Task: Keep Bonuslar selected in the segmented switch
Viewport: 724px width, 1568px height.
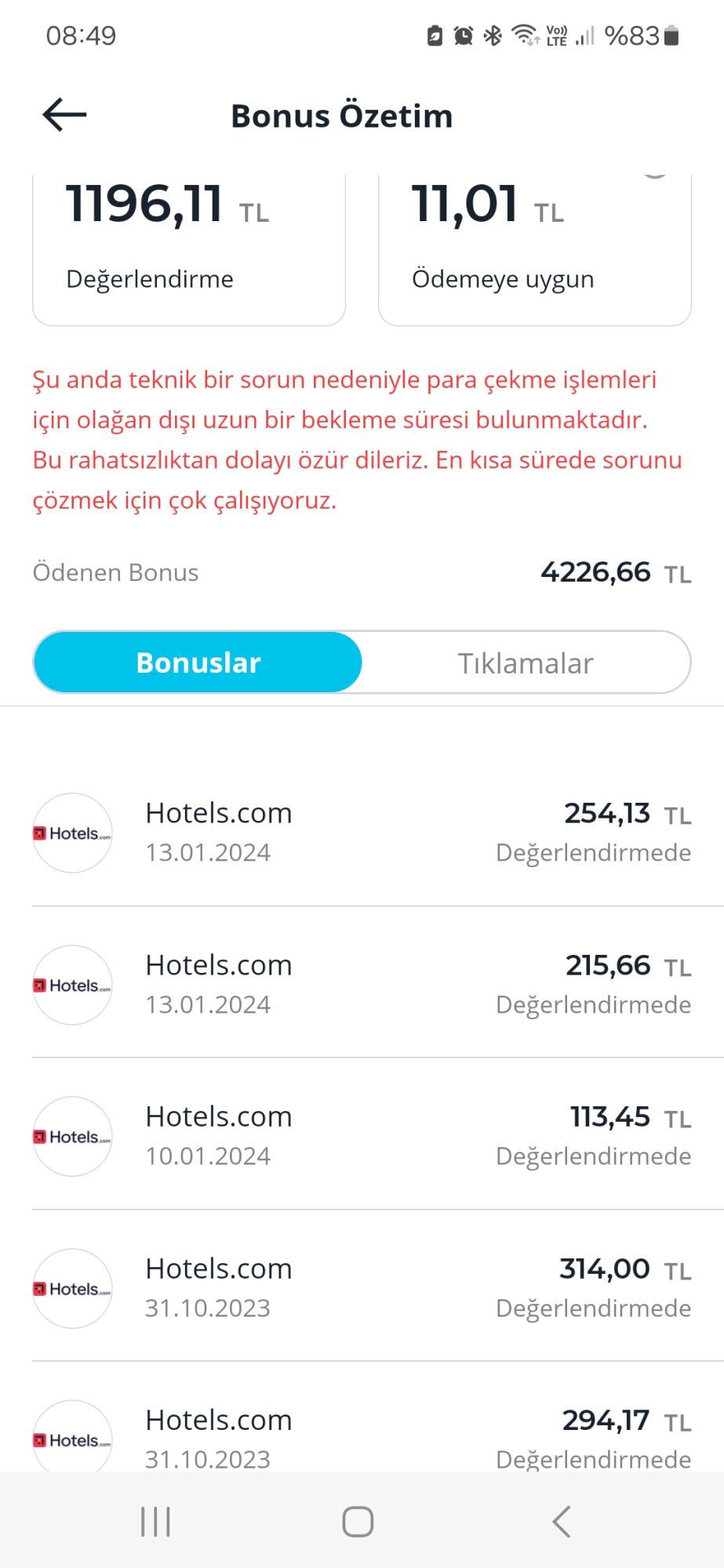Action: click(x=197, y=662)
